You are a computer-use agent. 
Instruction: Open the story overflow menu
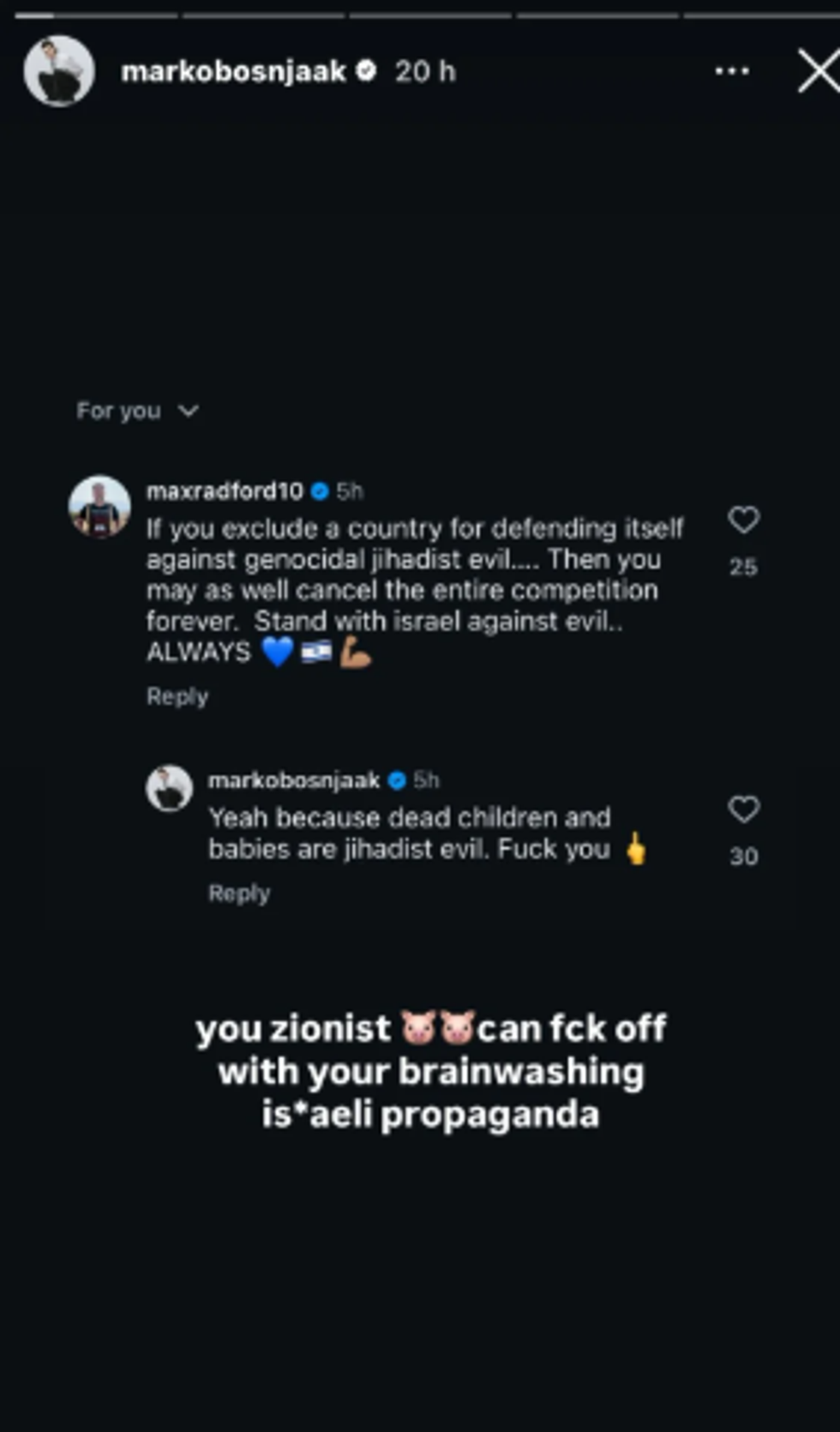click(731, 71)
